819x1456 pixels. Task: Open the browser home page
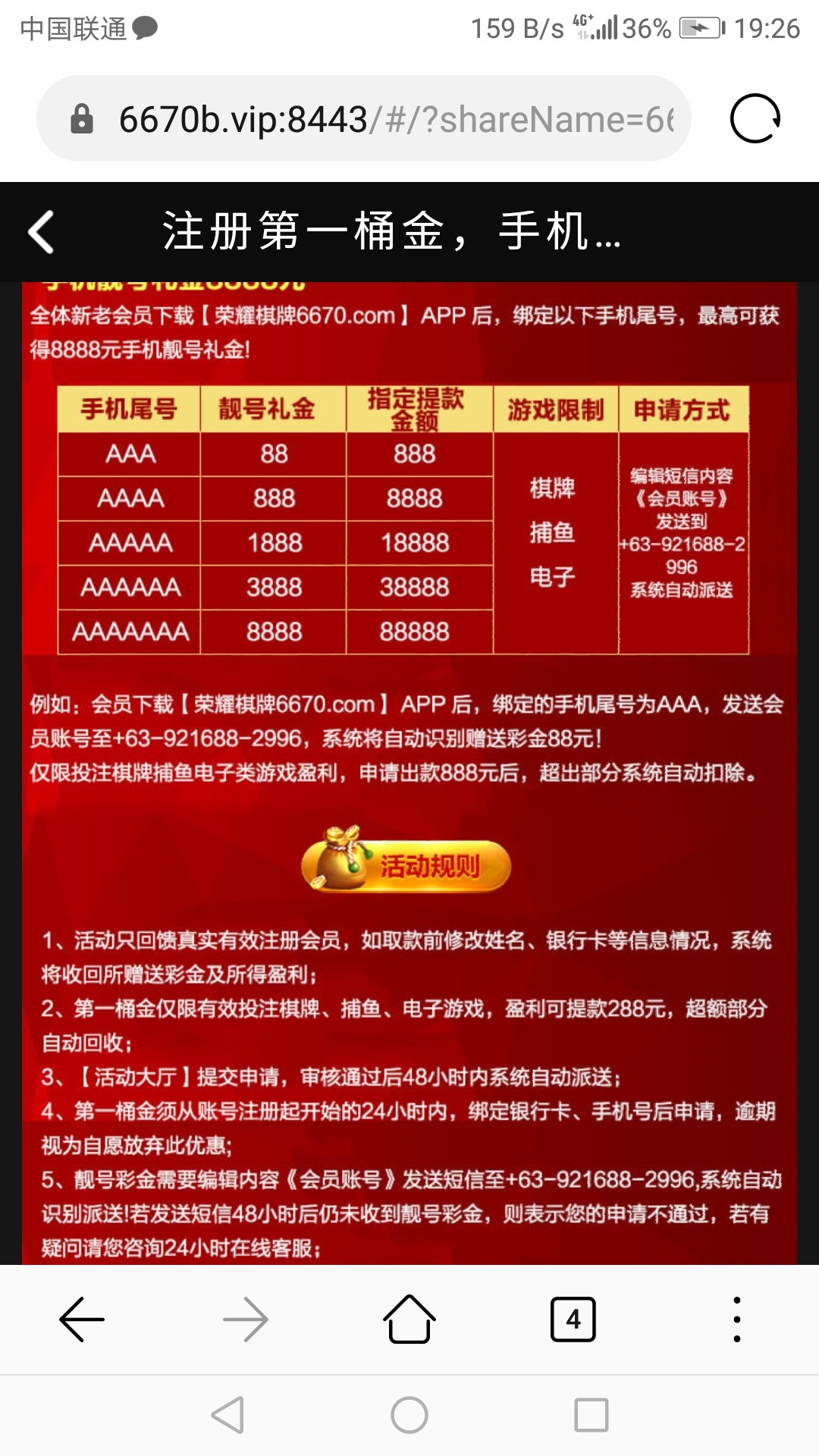click(409, 1319)
